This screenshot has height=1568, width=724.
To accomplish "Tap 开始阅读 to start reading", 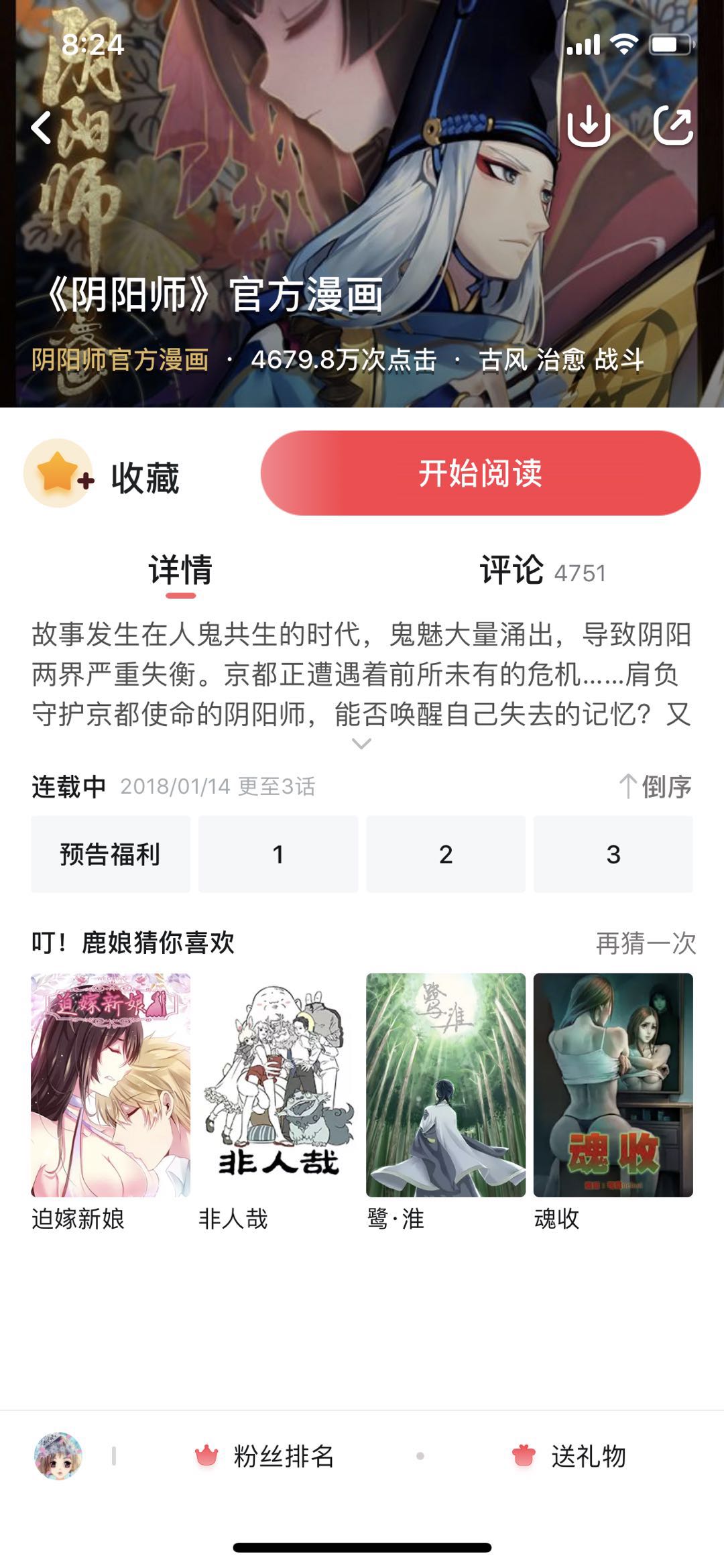I will [480, 473].
